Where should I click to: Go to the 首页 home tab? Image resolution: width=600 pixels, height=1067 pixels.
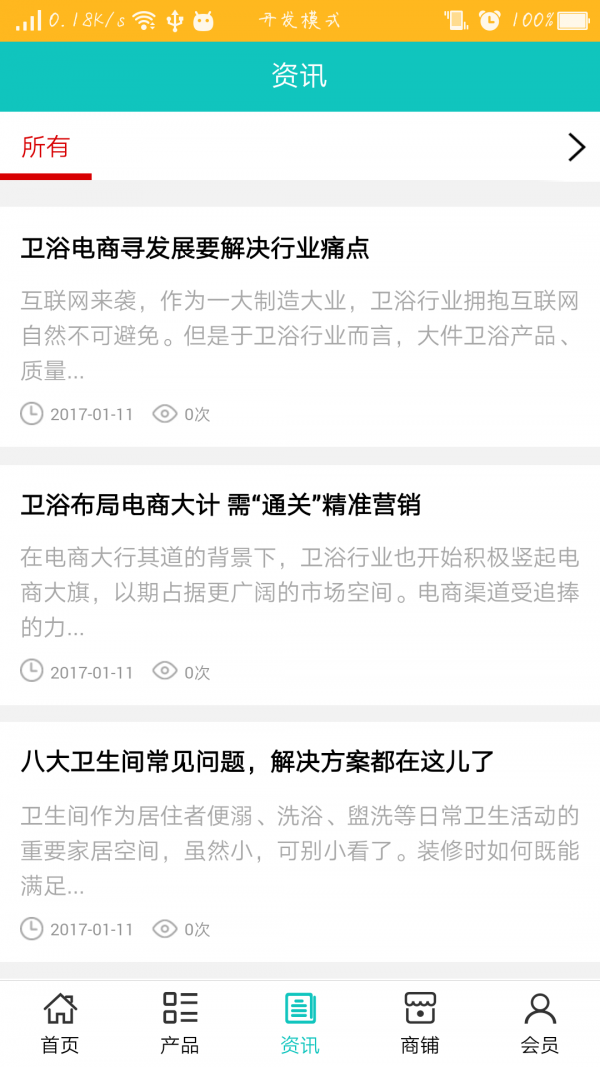[60, 1023]
